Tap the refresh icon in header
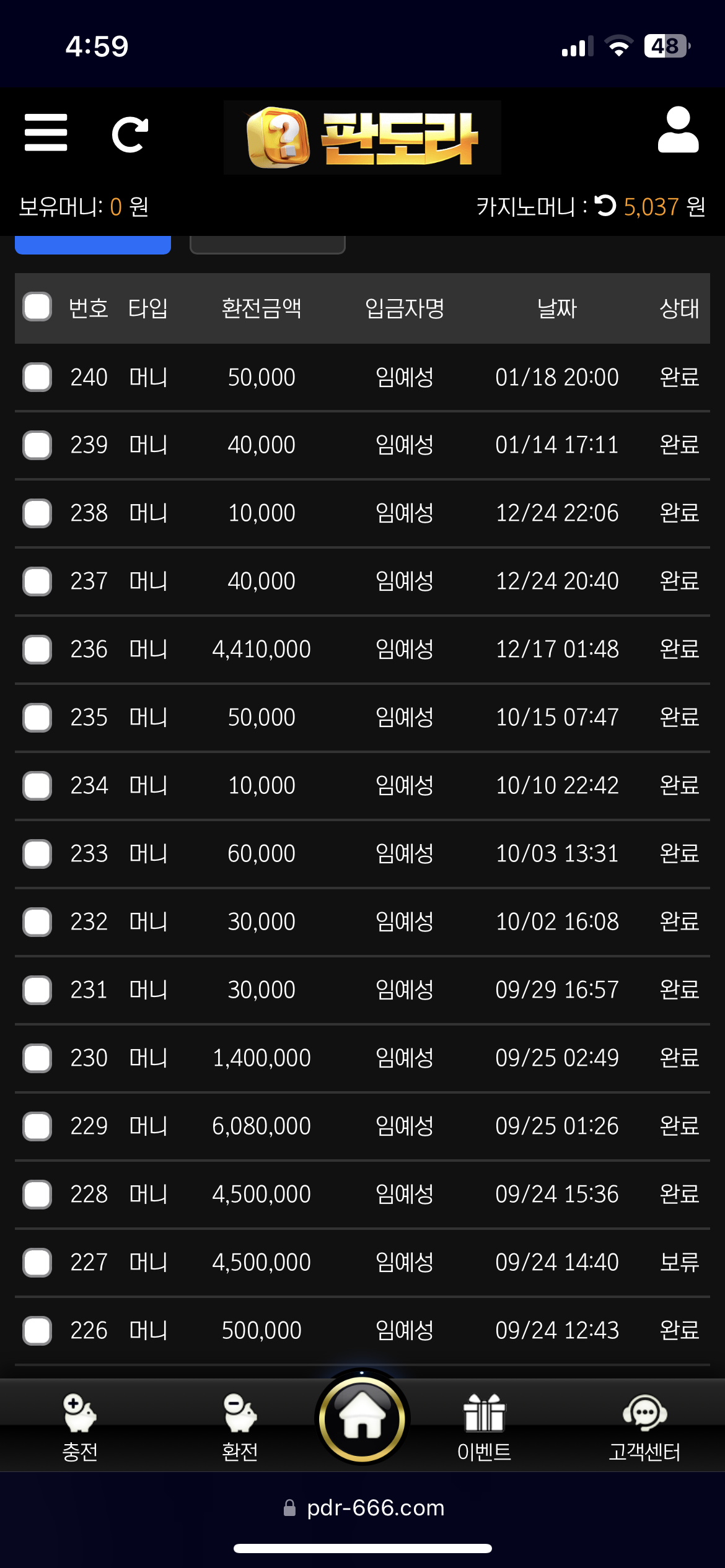This screenshot has height=1568, width=725. point(130,134)
